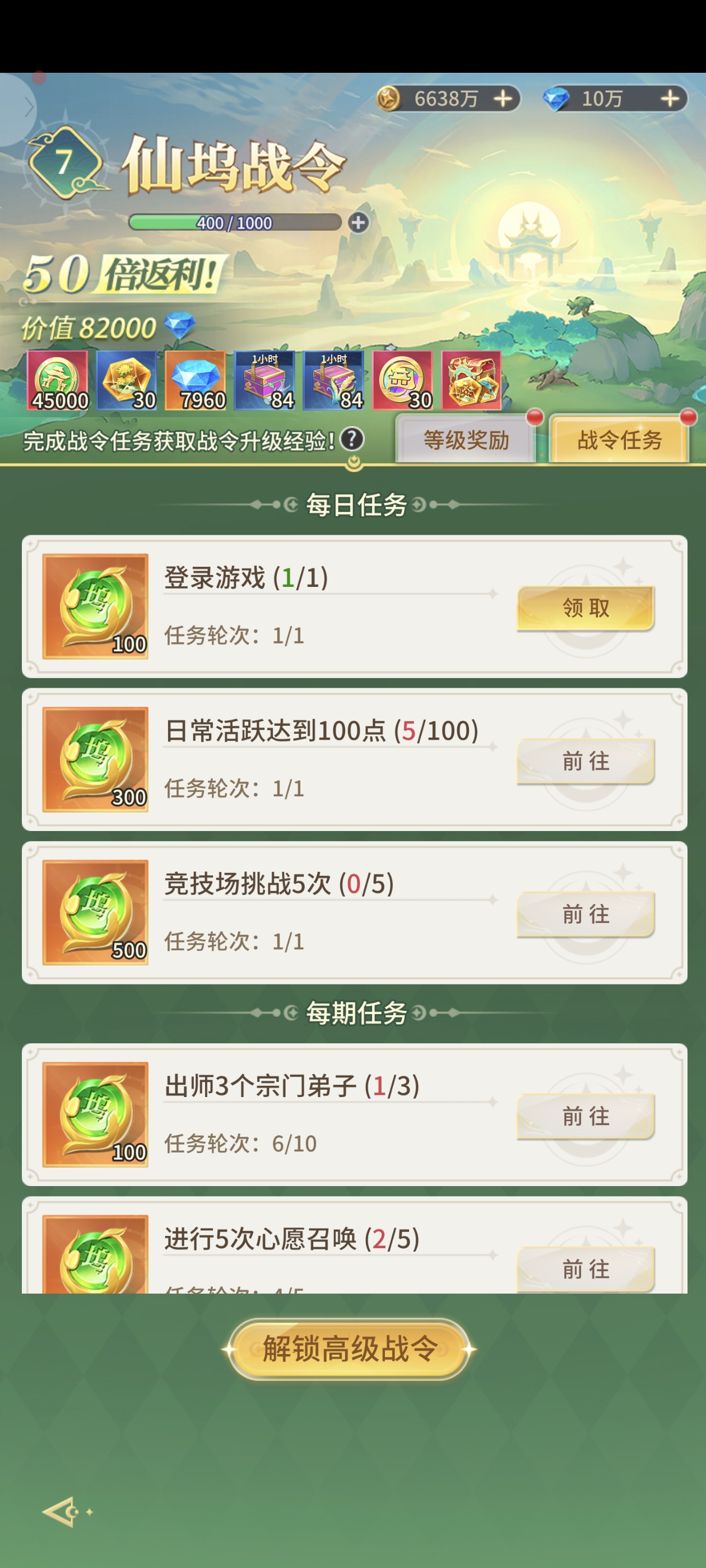Switch to the 等级奖励 tab
Screen dimensions: 706x1568
(x=466, y=440)
